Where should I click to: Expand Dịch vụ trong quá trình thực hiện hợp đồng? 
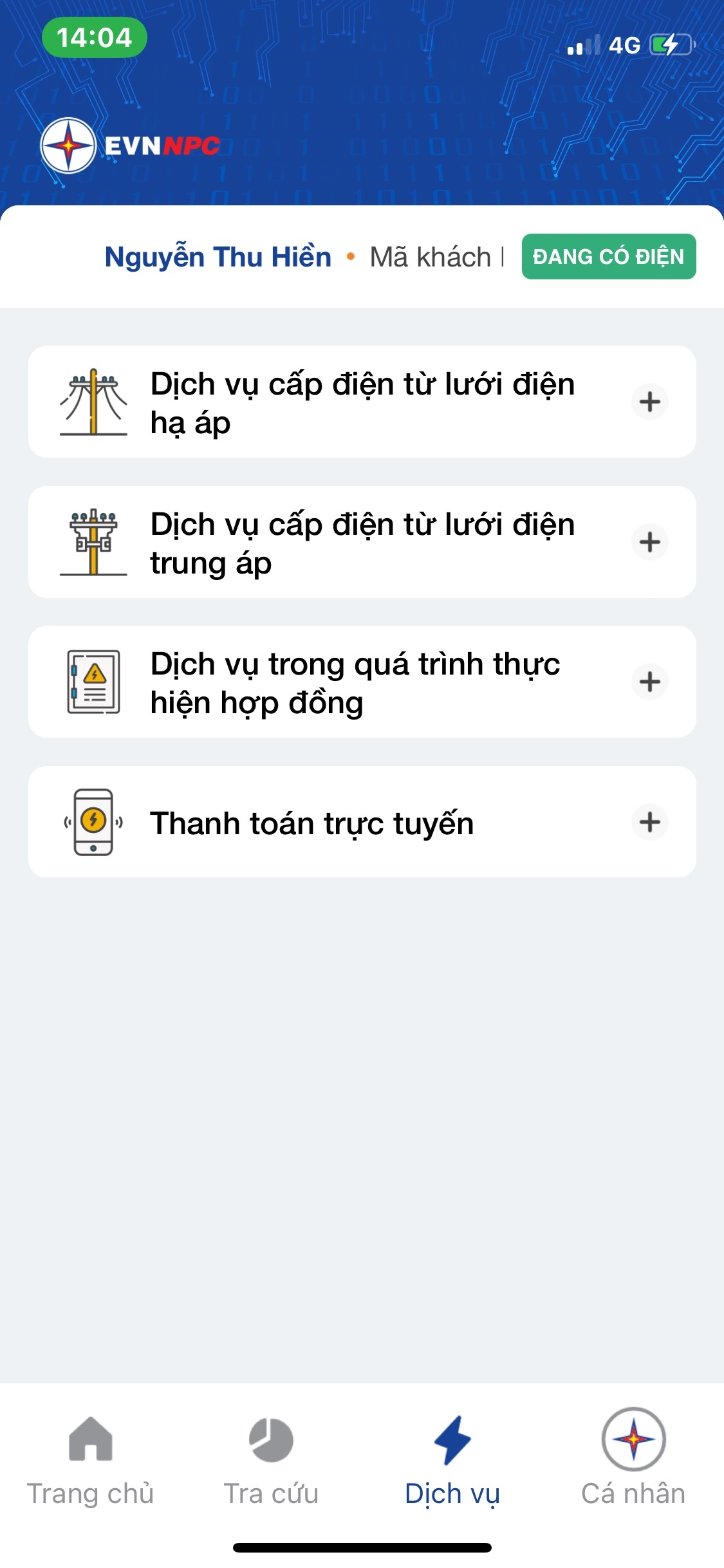tap(649, 682)
